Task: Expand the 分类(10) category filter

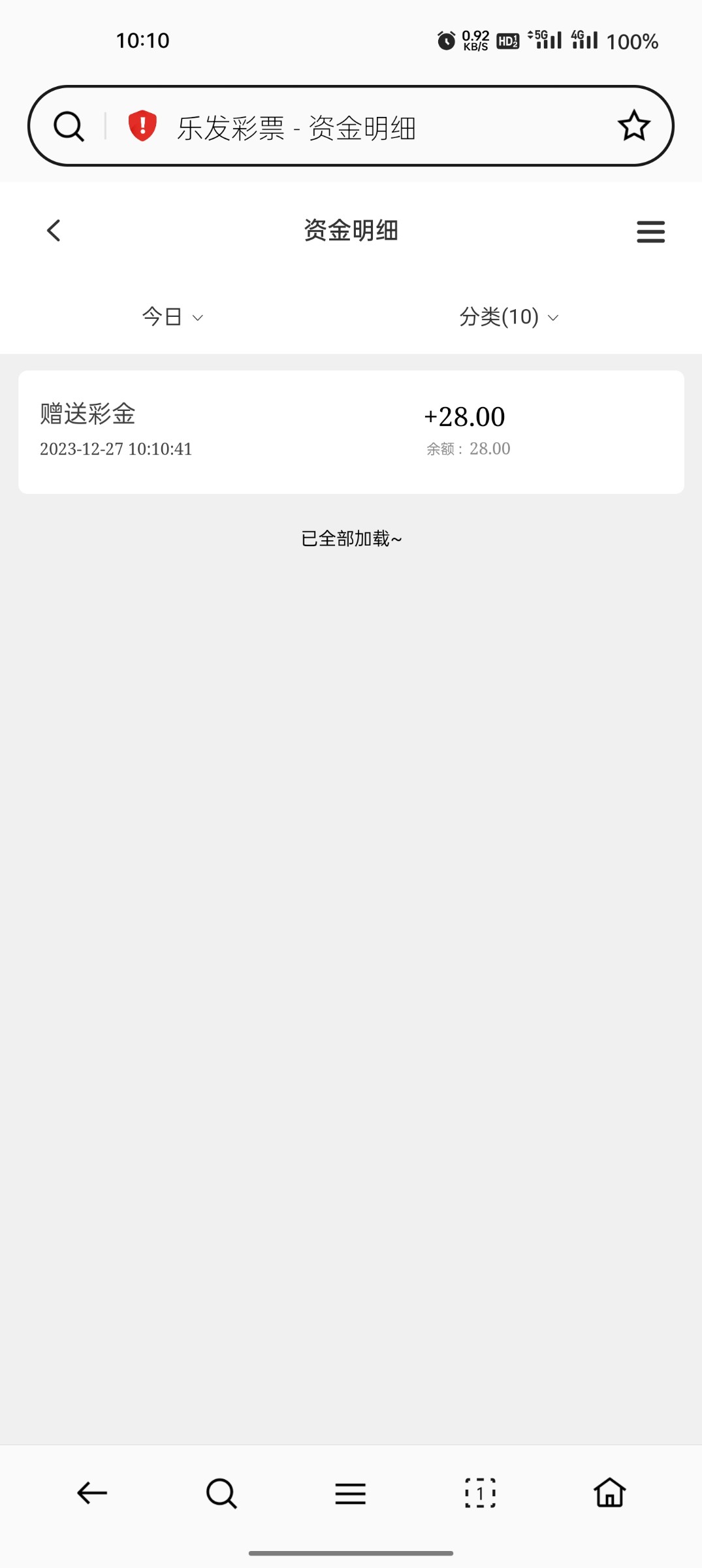Action: pyautogui.click(x=509, y=317)
